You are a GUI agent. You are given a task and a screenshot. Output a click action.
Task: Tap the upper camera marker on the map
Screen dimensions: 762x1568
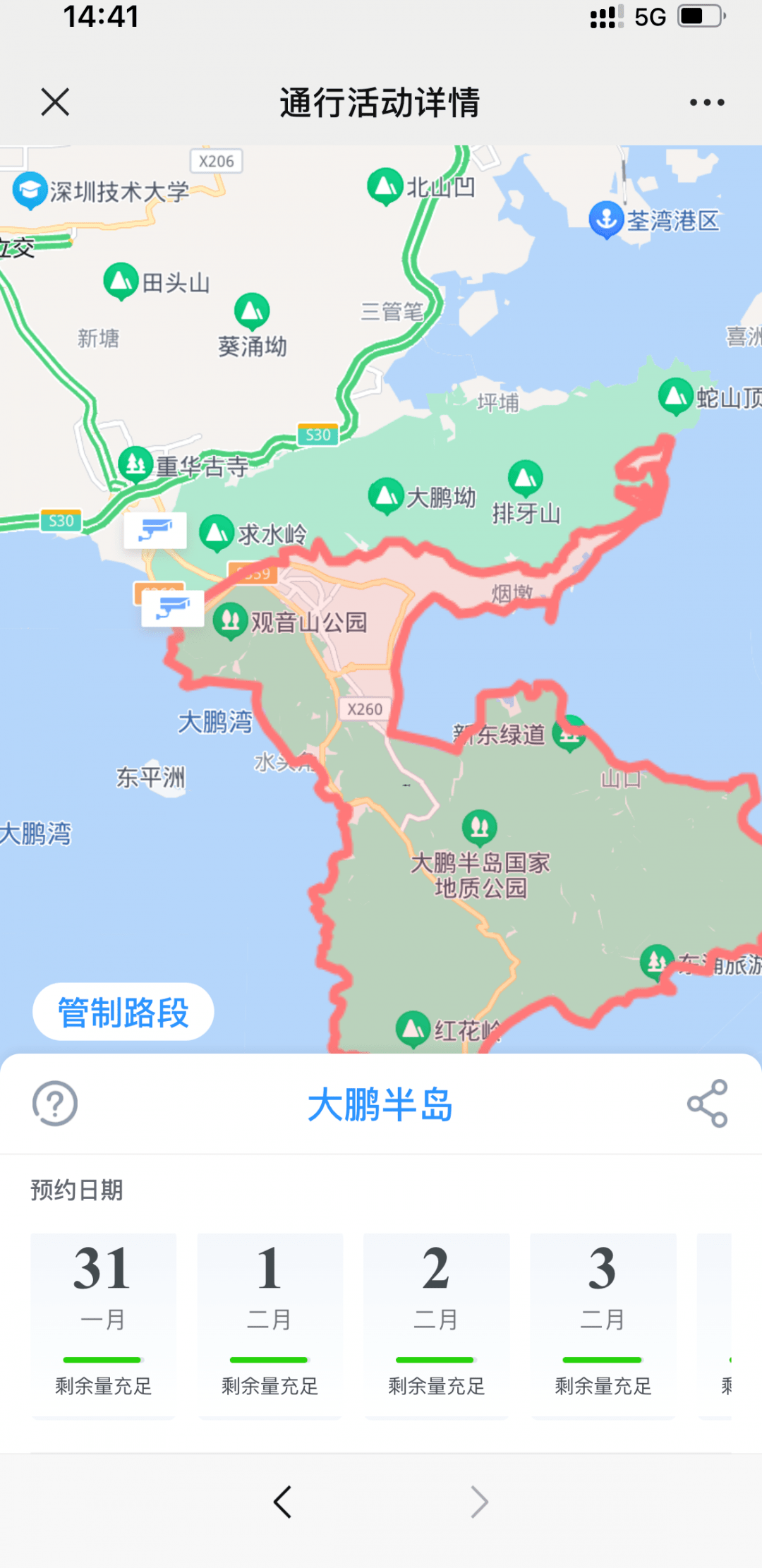155,530
